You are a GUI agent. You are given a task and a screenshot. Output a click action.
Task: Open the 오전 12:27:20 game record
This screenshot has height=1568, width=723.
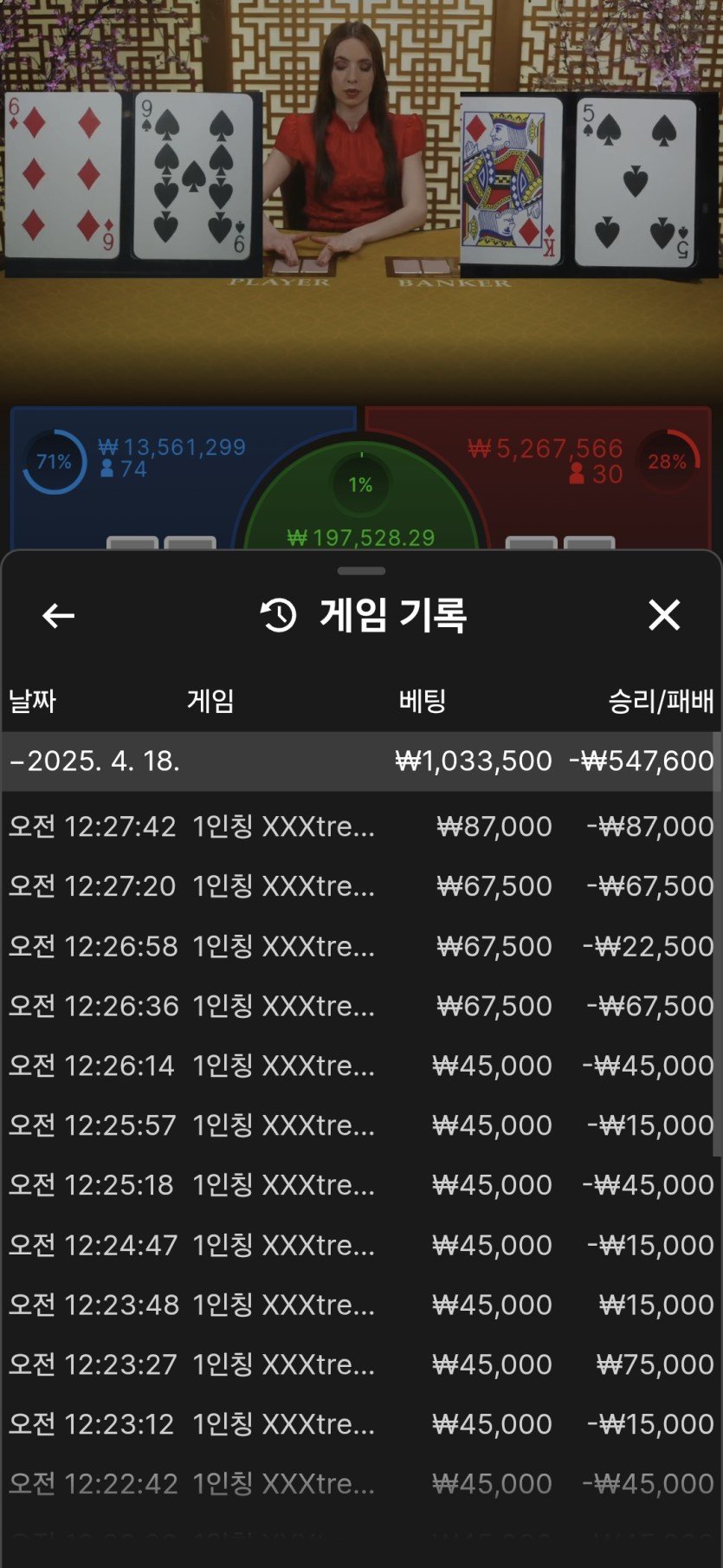[361, 886]
